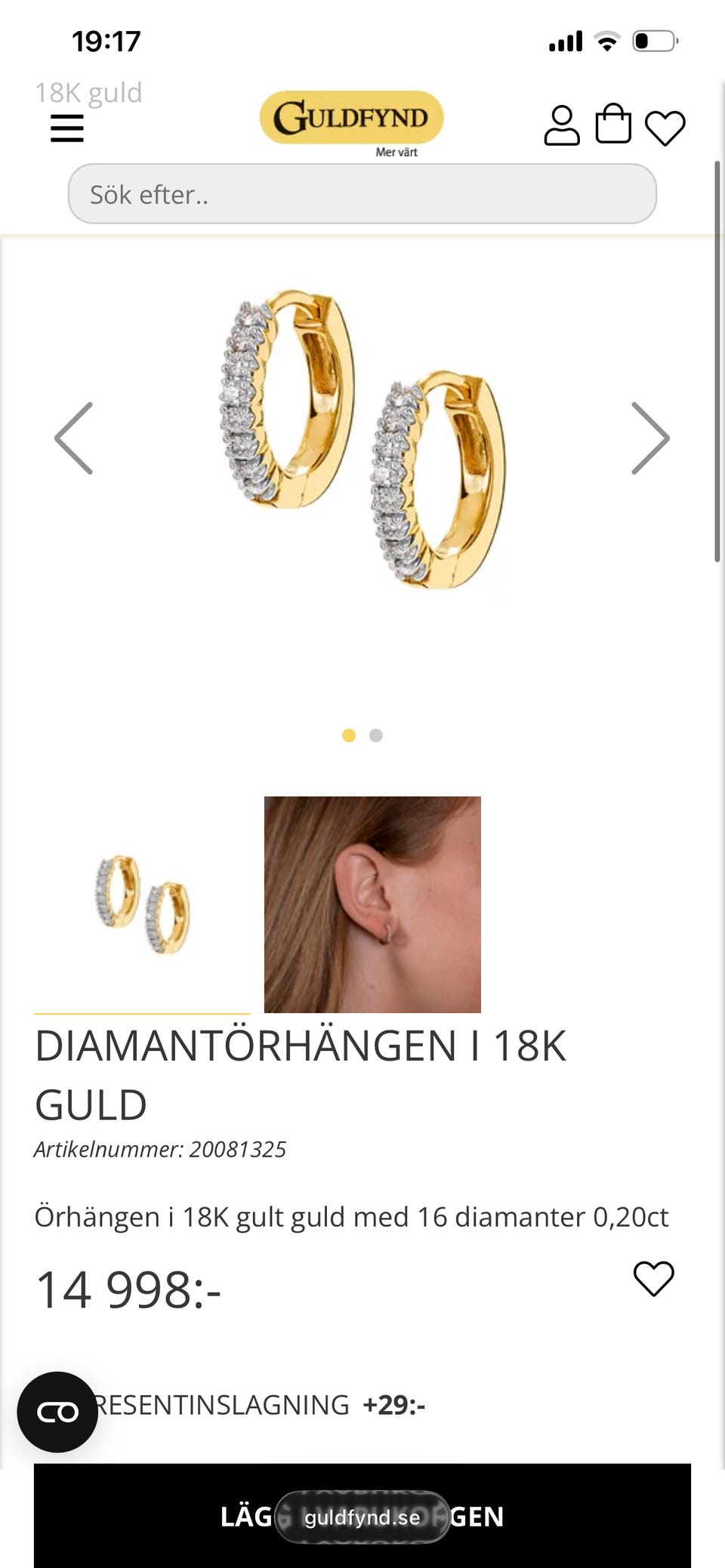Viewport: 725px width, 1568px height.
Task: Open the account profile icon
Action: click(x=562, y=126)
